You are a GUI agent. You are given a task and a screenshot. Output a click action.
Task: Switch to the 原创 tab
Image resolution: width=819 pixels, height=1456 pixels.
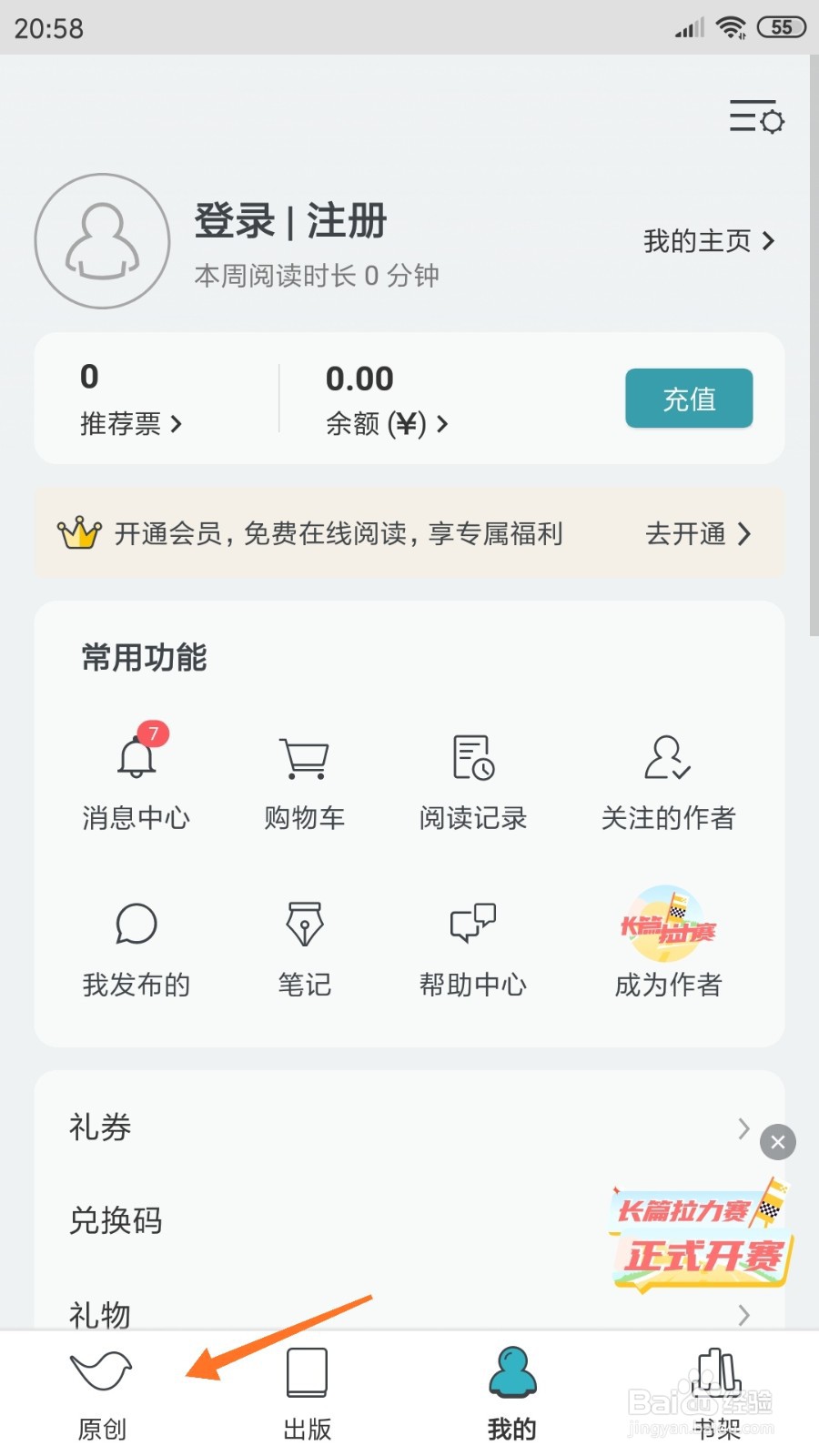pos(100,1392)
